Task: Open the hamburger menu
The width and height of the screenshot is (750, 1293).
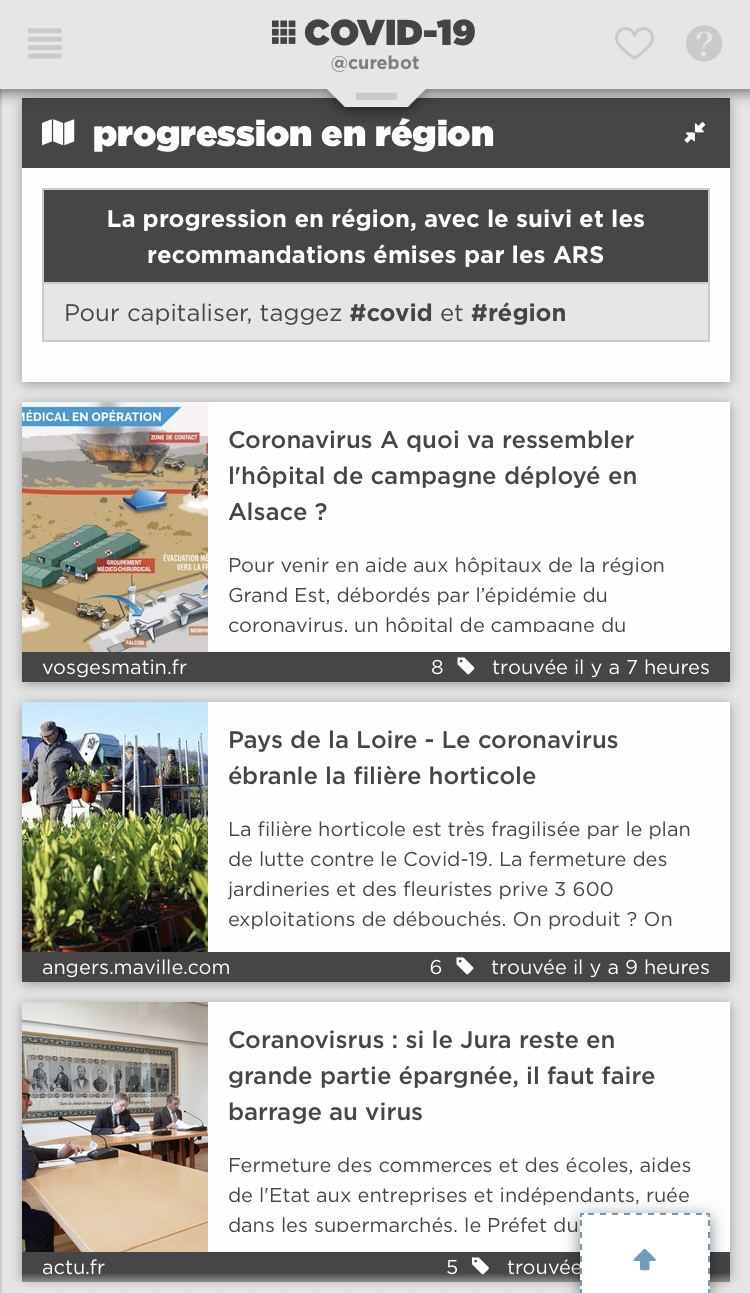Action: coord(45,43)
